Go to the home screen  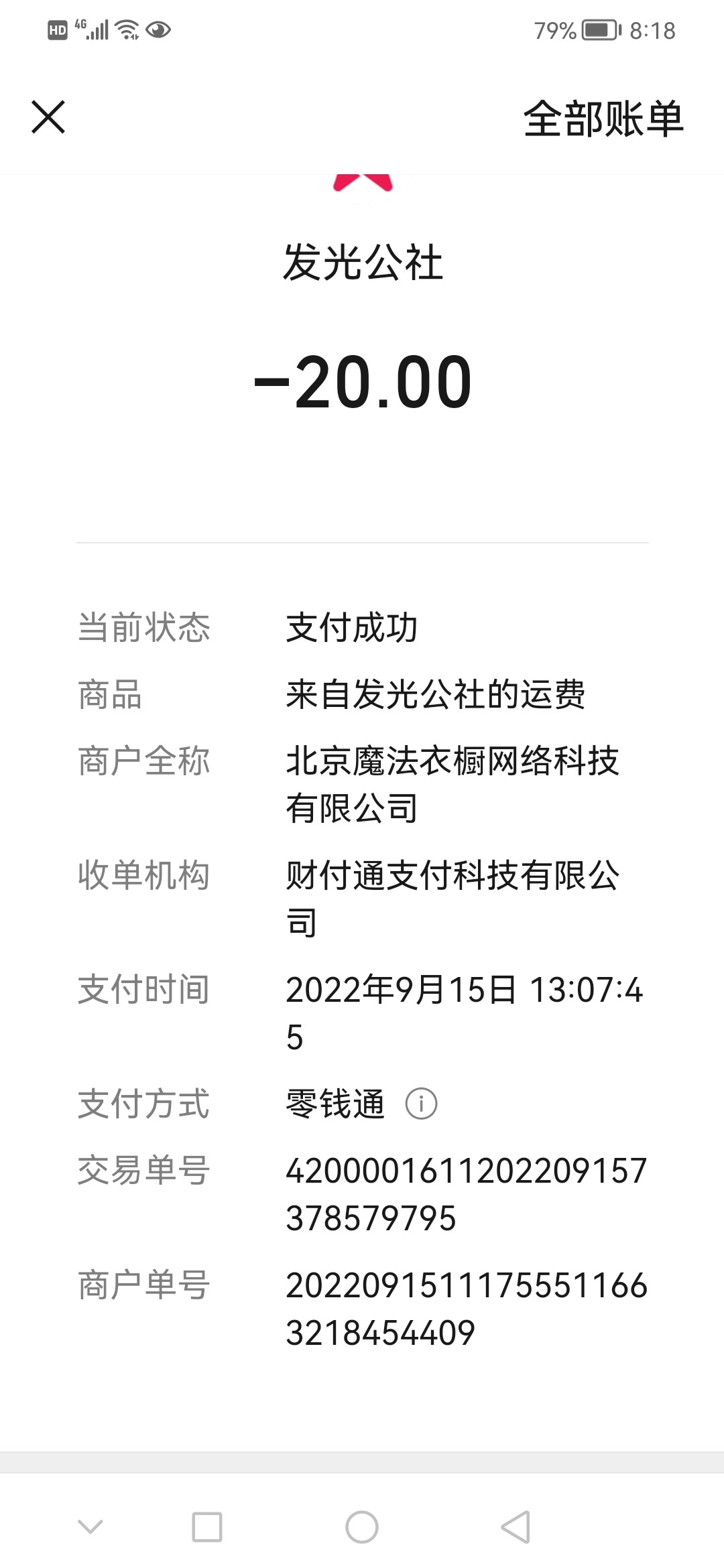click(362, 1527)
